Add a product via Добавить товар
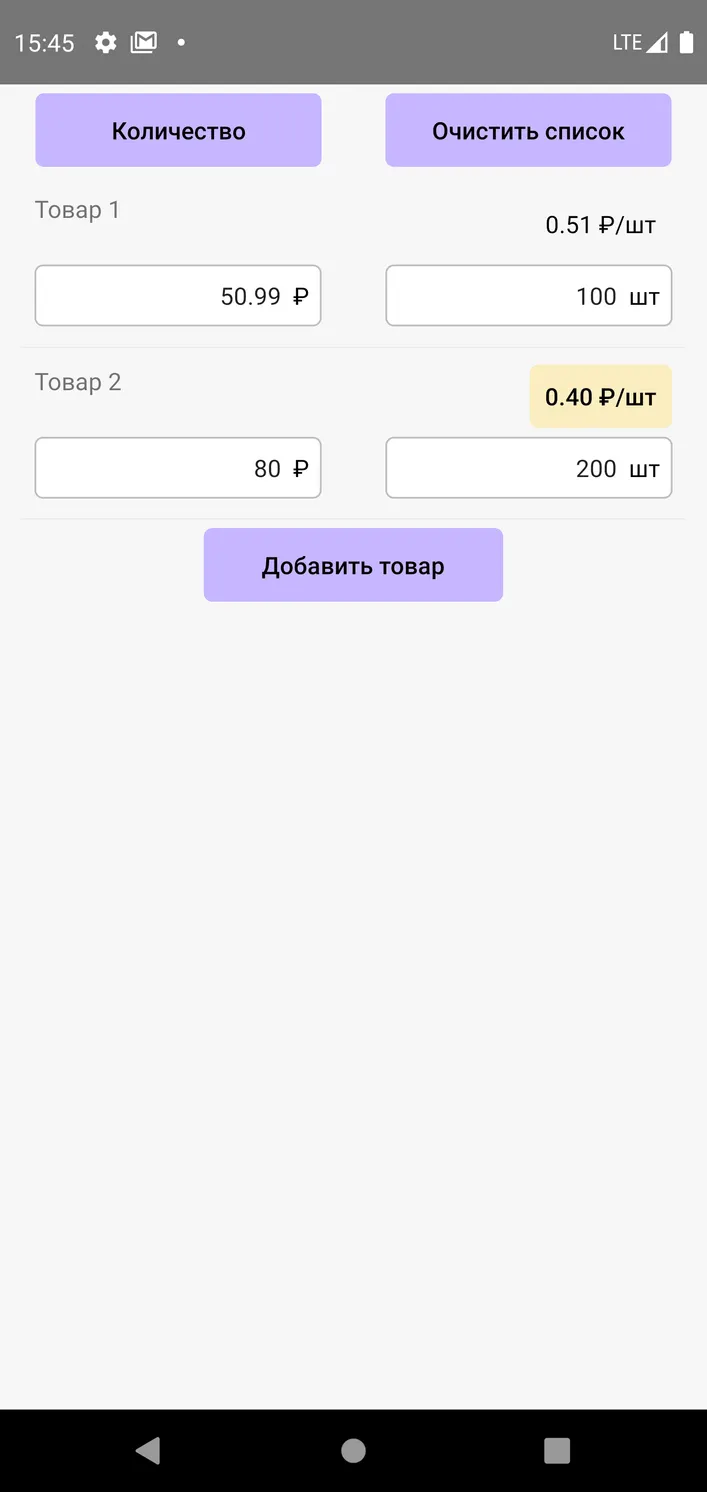 click(353, 565)
